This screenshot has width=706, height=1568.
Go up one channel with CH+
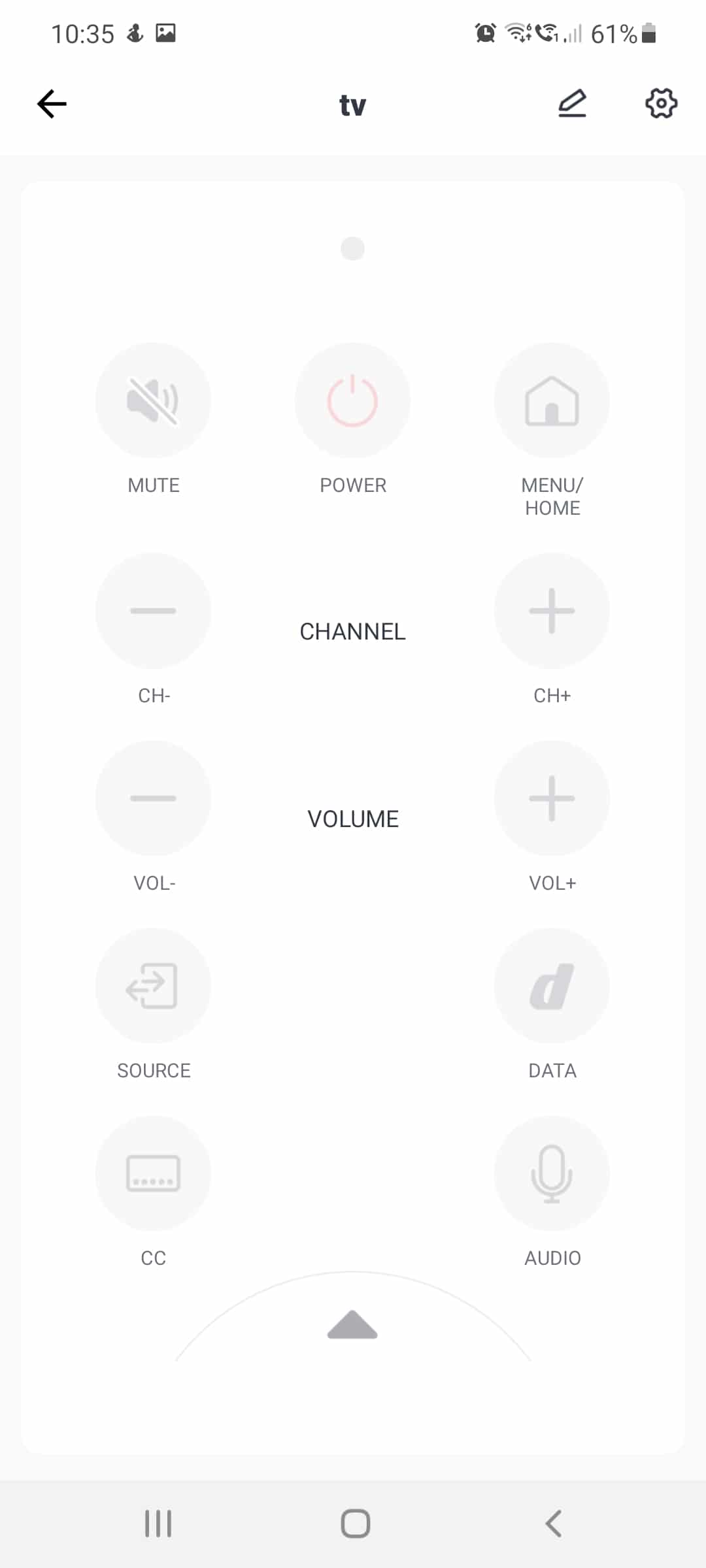tap(552, 611)
